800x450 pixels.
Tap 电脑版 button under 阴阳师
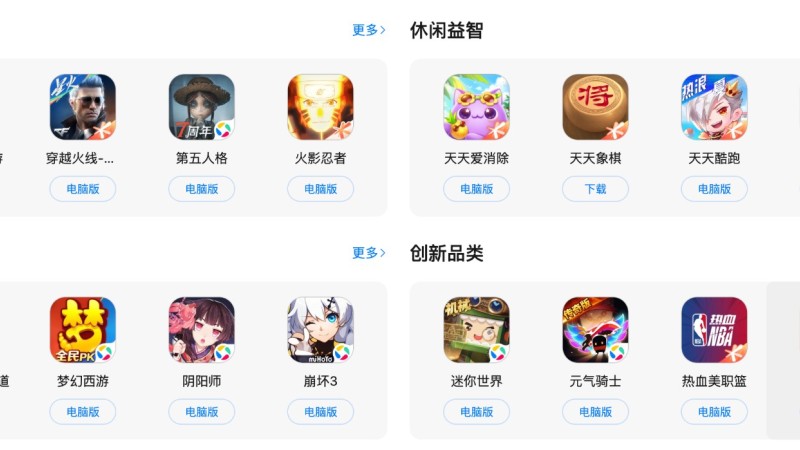202,412
